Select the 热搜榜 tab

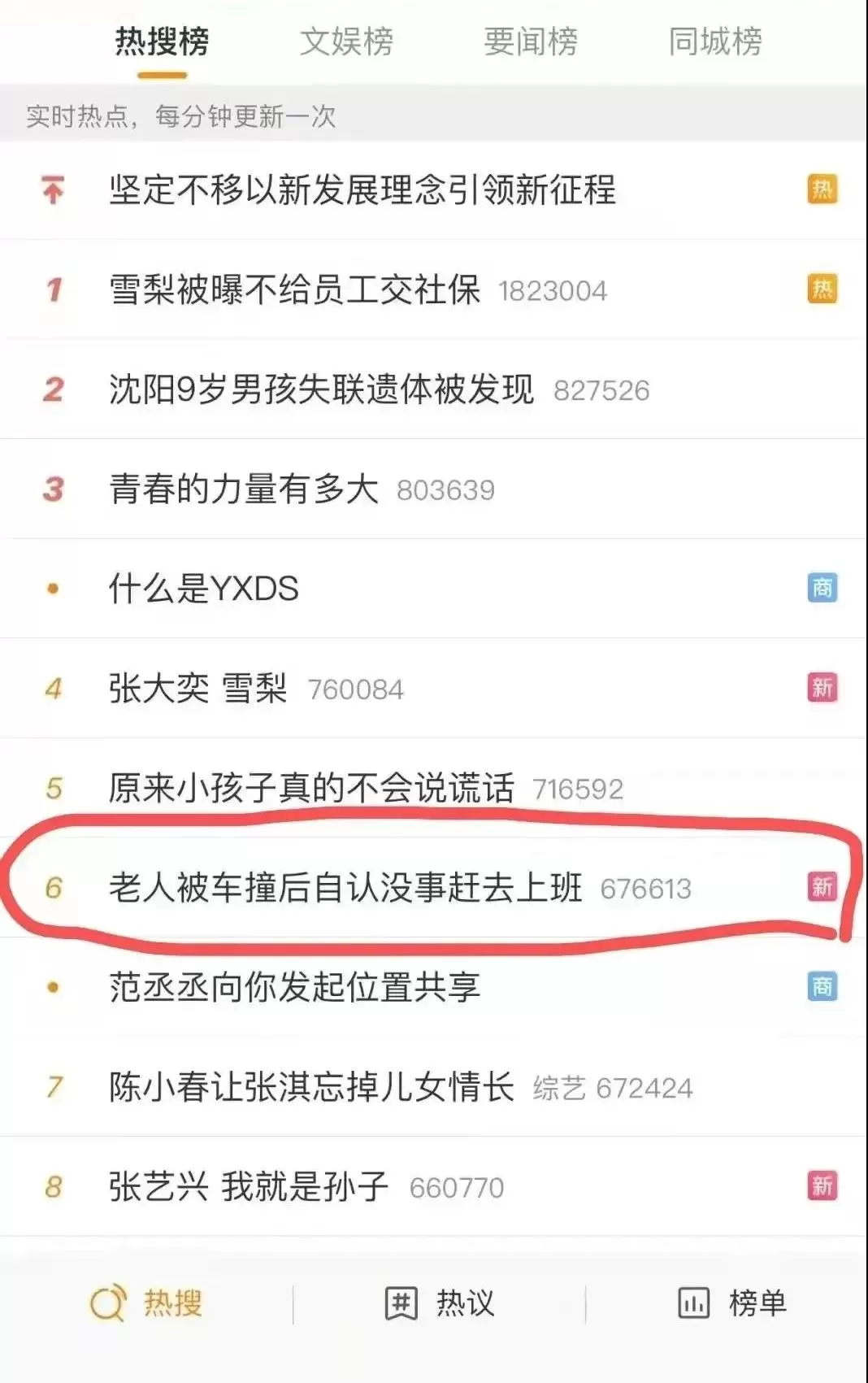click(x=162, y=41)
